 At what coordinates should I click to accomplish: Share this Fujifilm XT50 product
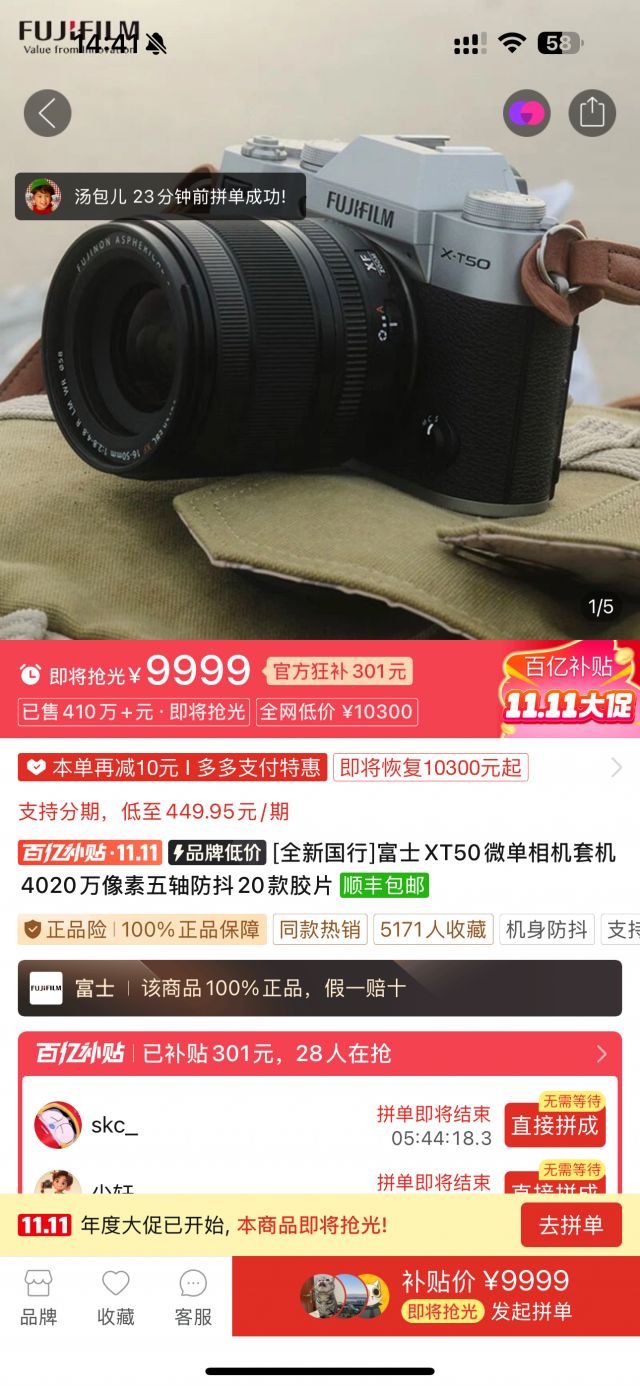[592, 113]
